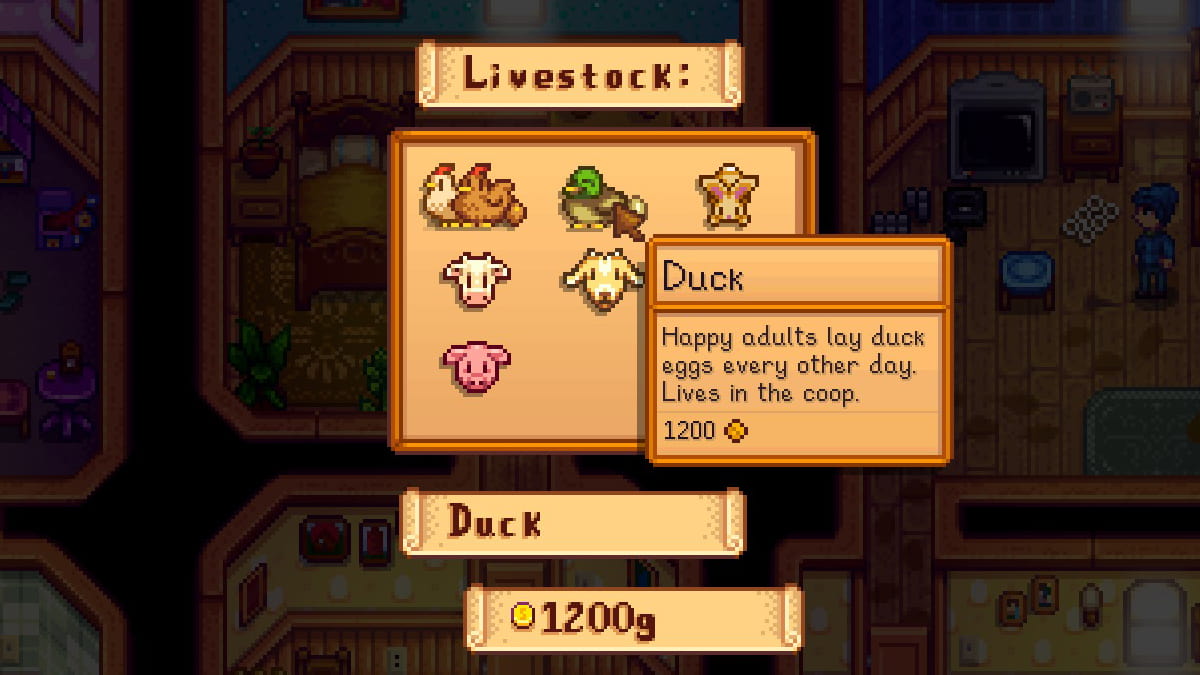Choose the duck to purchase

pos(595,197)
